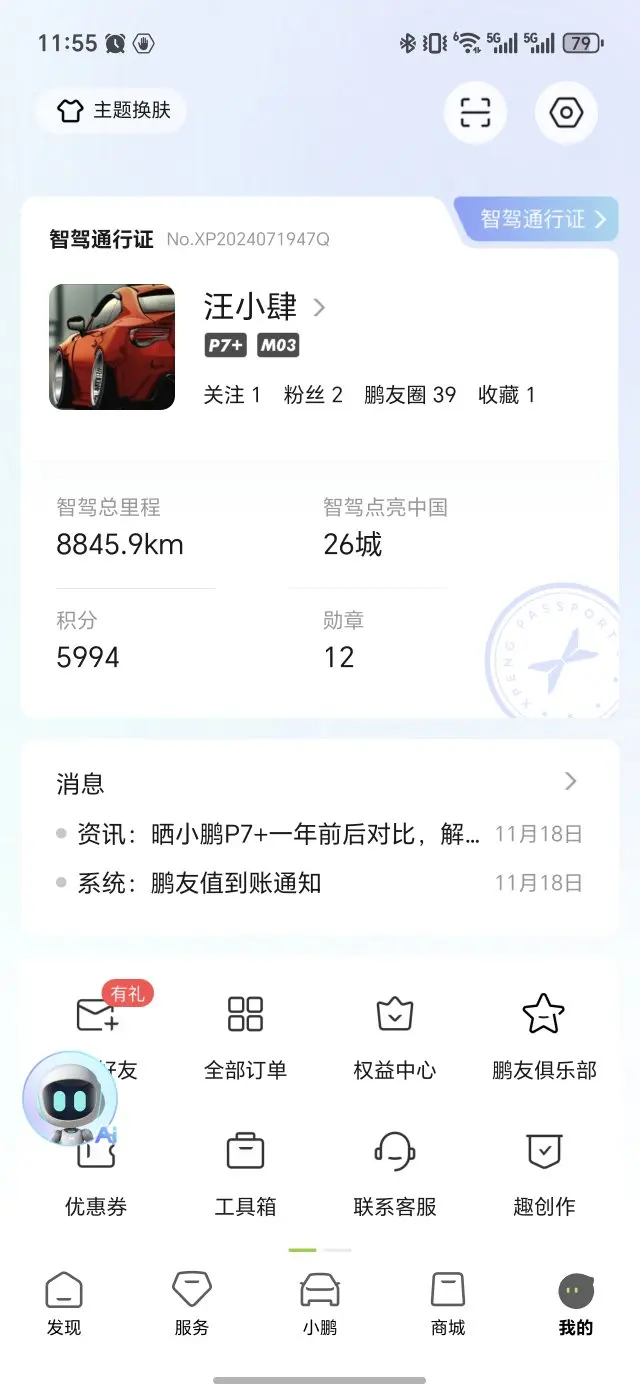
Task: Expand the 消息 messages section
Action: pos(570,781)
